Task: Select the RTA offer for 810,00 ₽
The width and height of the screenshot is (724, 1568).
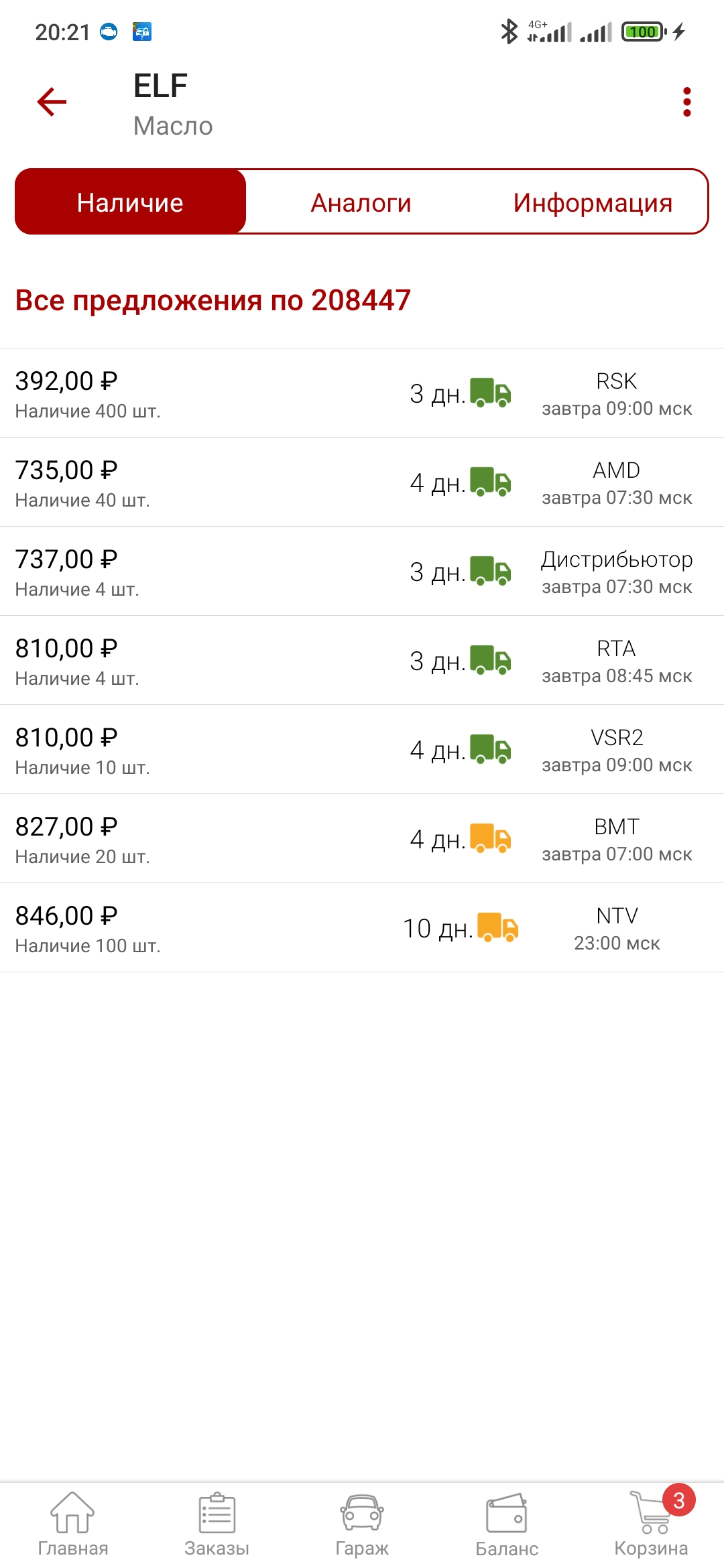Action: click(362, 661)
